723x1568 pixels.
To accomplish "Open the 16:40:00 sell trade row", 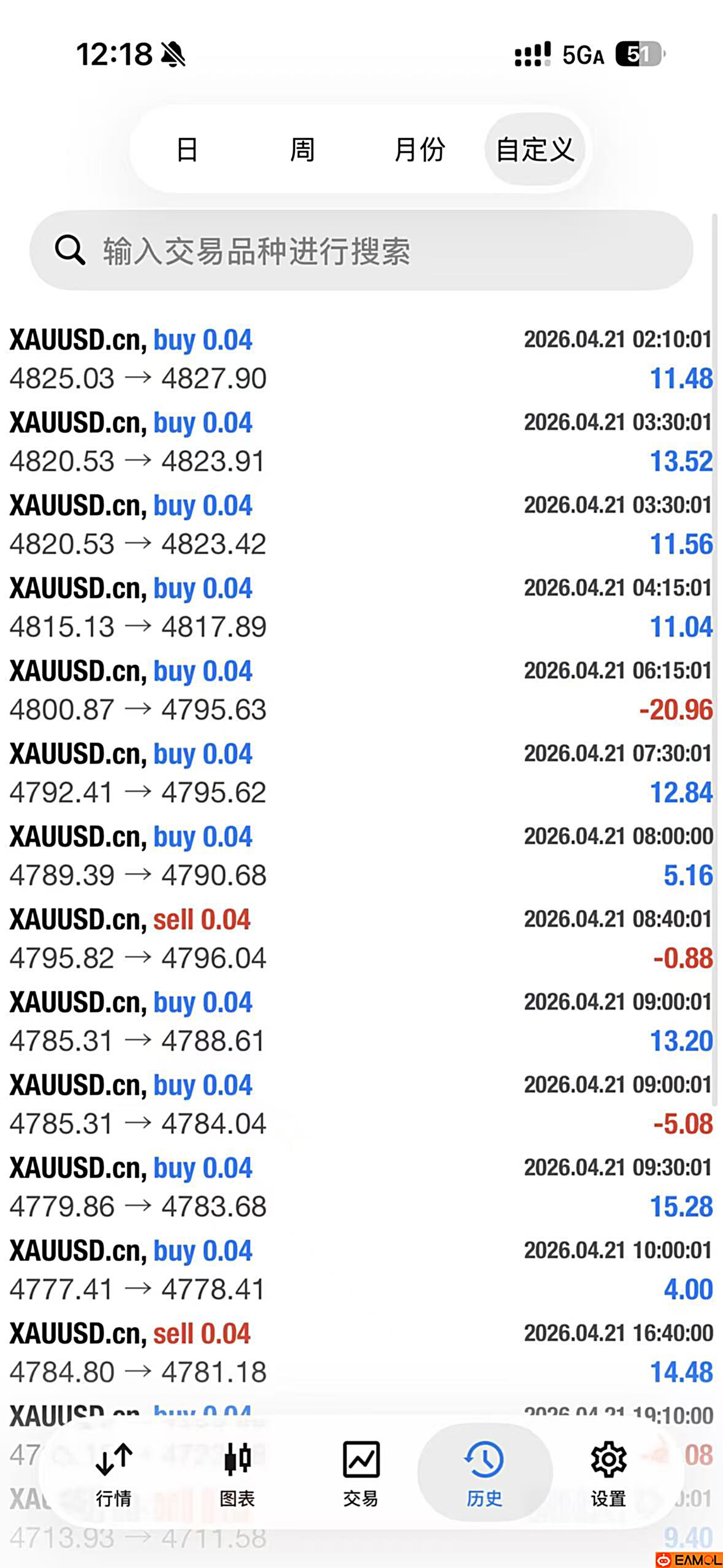I will coord(361,1353).
